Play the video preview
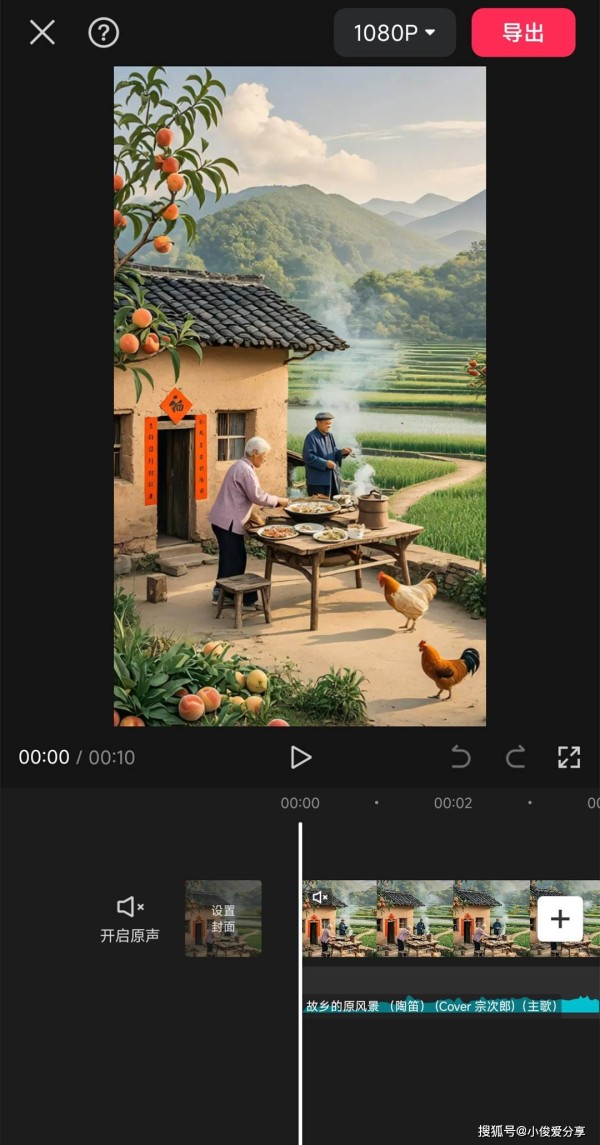Viewport: 600px width, 1145px height. point(300,757)
